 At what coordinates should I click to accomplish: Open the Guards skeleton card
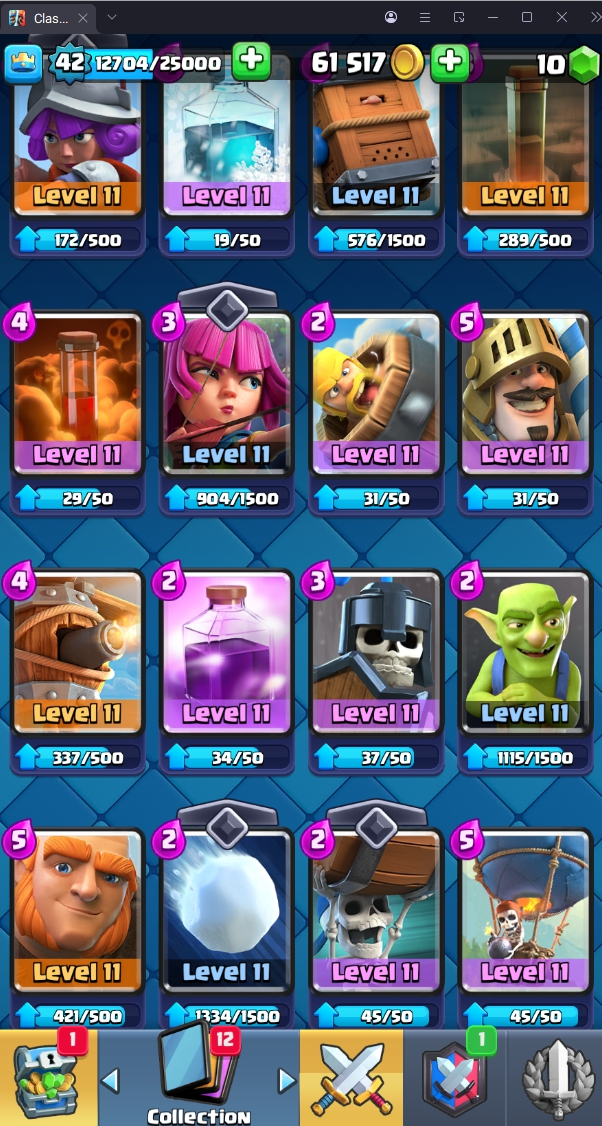[x=375, y=655]
